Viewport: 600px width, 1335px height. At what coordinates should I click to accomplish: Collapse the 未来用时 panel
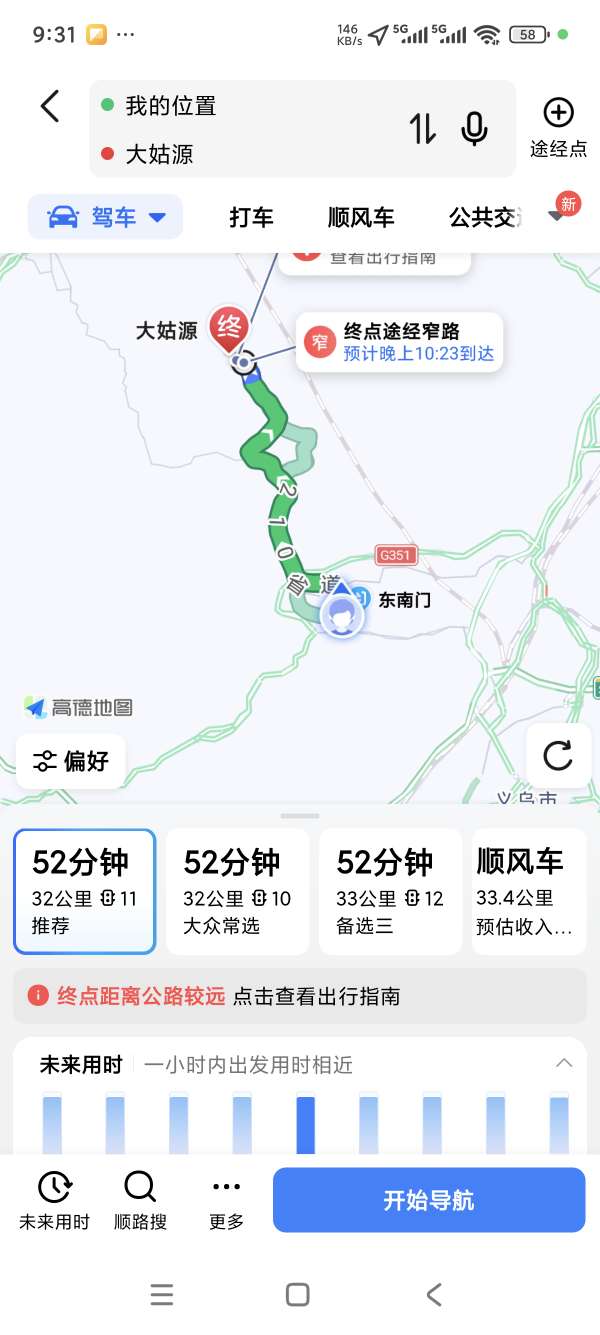tap(564, 1064)
